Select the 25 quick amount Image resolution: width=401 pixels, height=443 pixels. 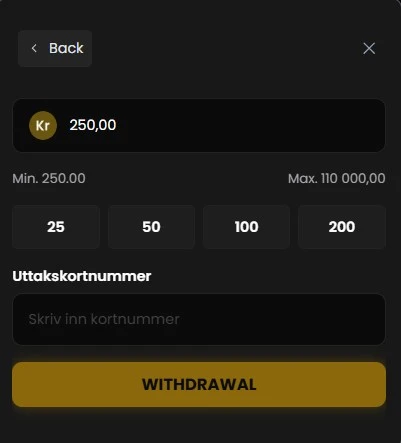click(56, 227)
